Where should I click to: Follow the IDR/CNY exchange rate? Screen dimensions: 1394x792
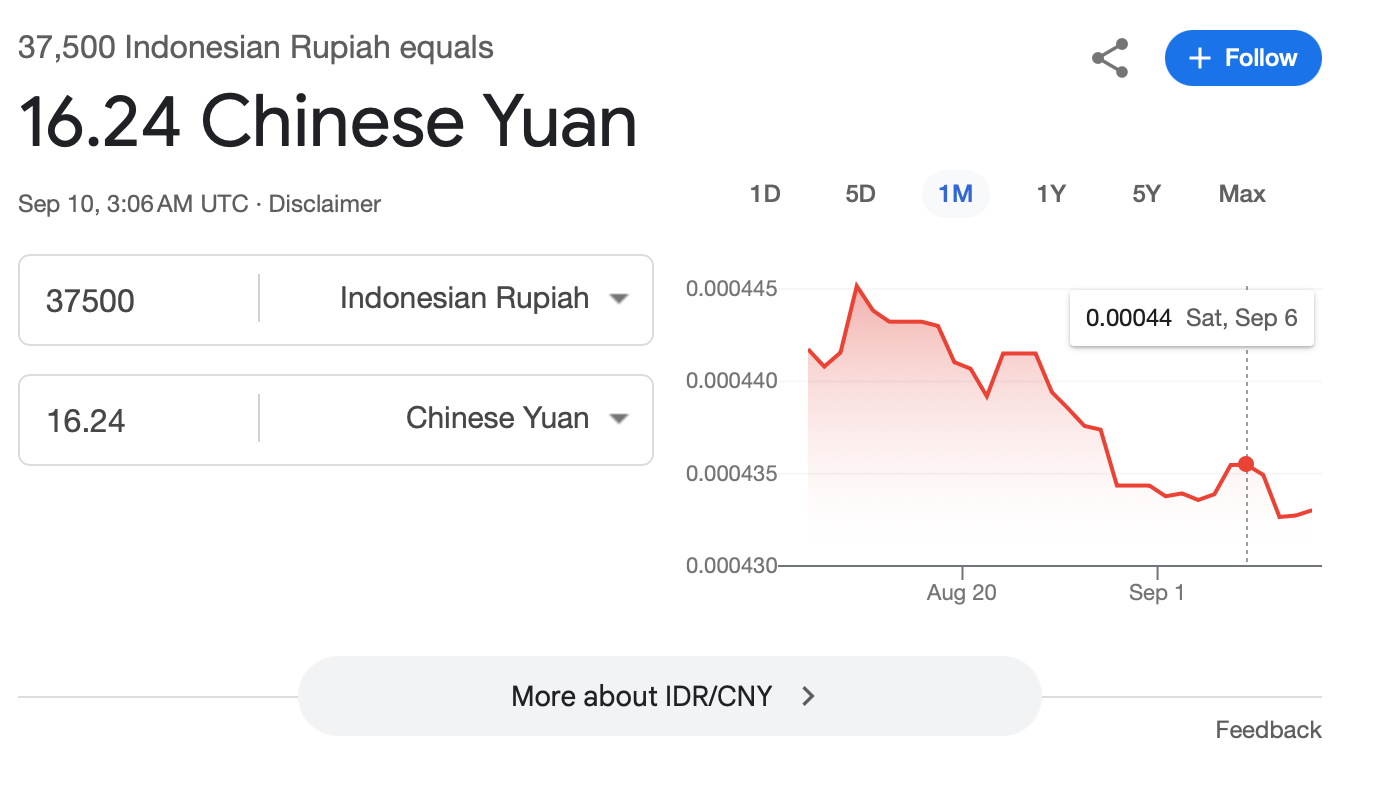point(1243,58)
